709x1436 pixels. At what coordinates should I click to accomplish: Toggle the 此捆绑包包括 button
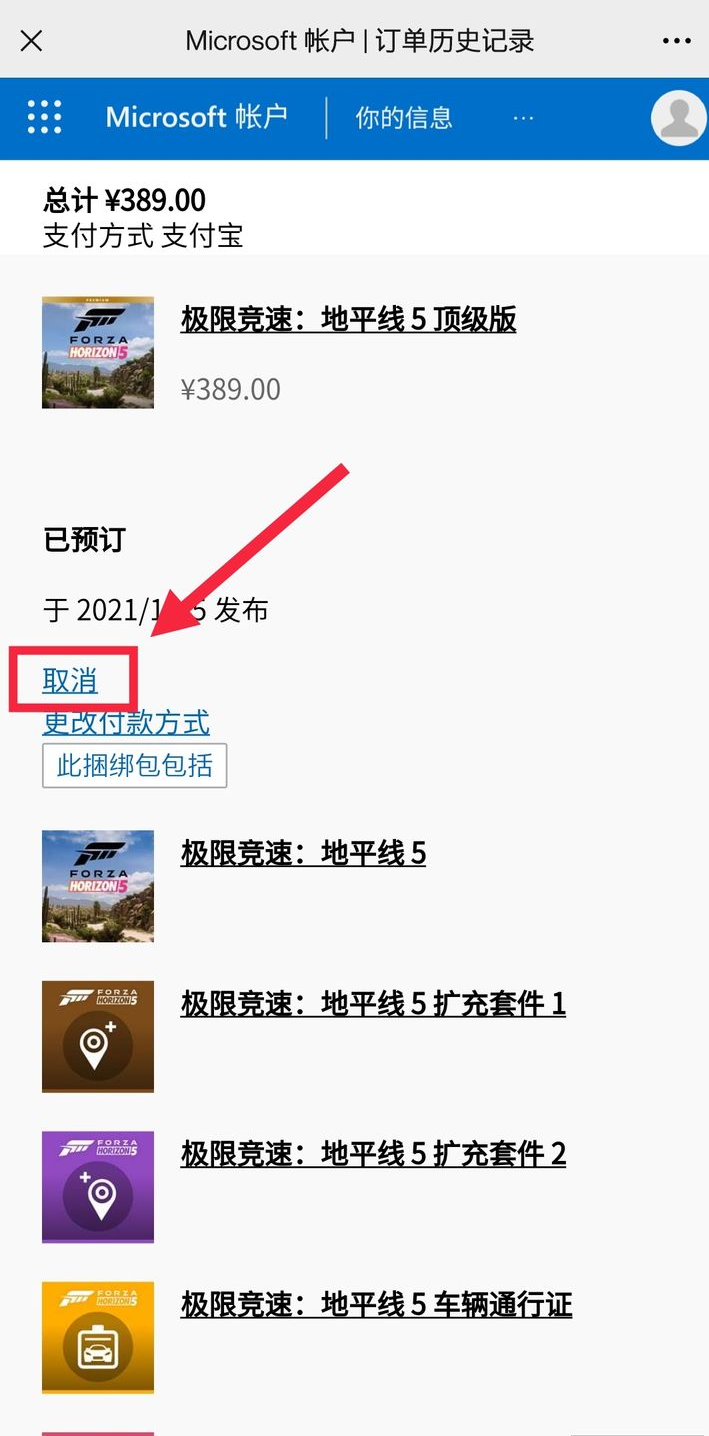[x=135, y=766]
